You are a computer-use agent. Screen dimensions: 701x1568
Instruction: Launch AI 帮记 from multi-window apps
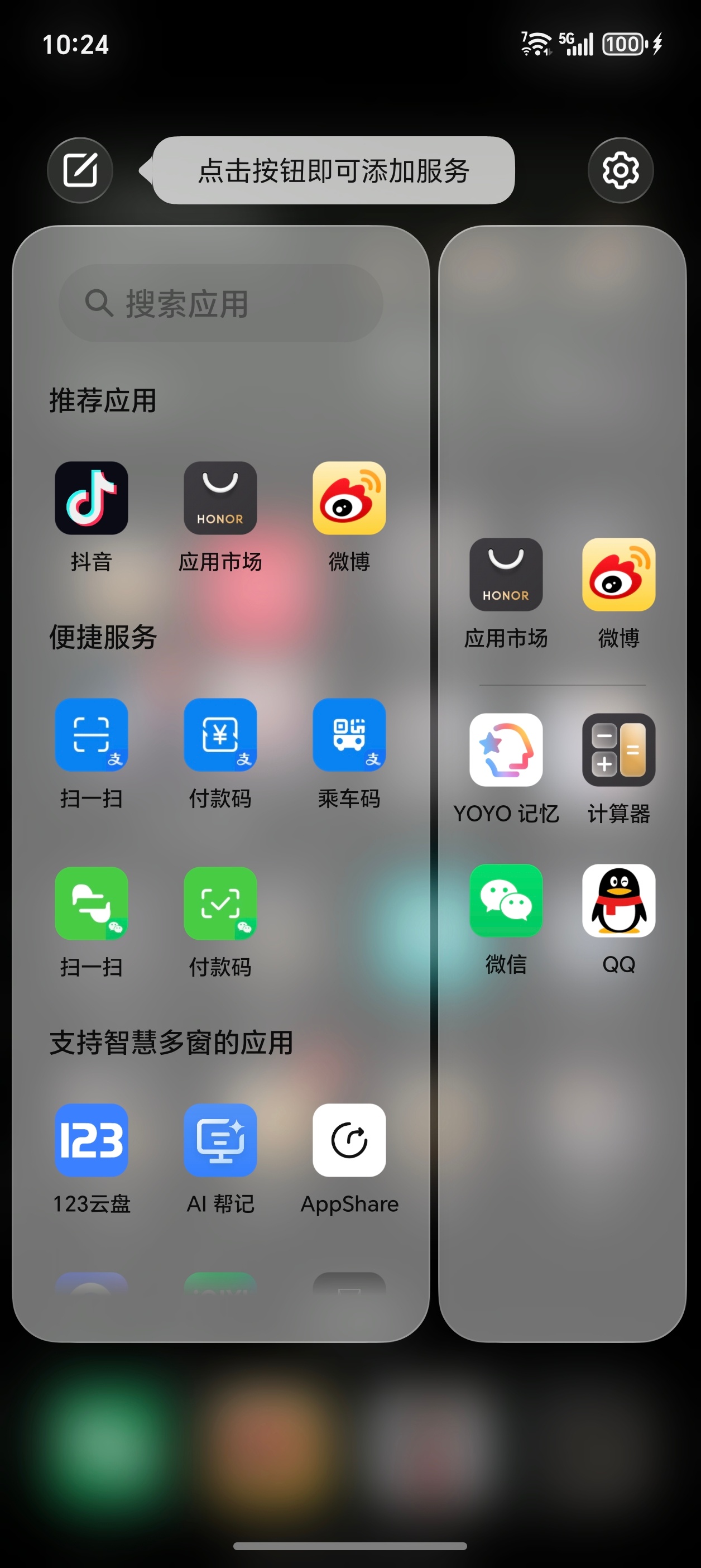(220, 1140)
